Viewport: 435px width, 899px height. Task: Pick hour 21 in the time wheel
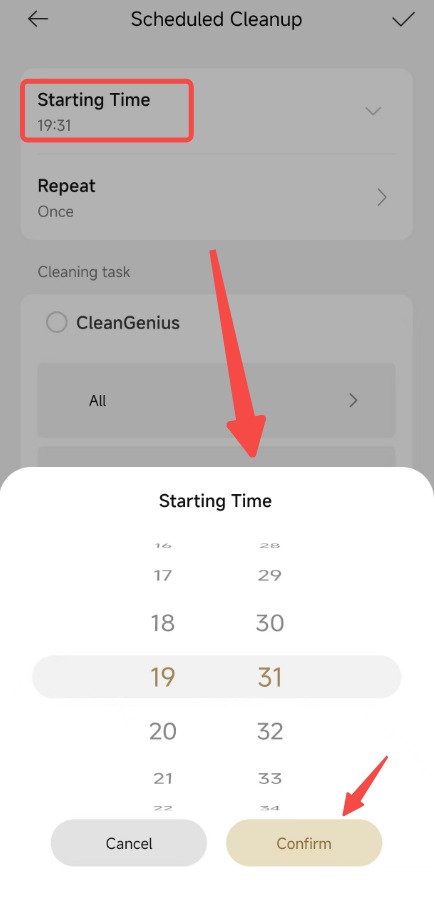pyautogui.click(x=163, y=778)
